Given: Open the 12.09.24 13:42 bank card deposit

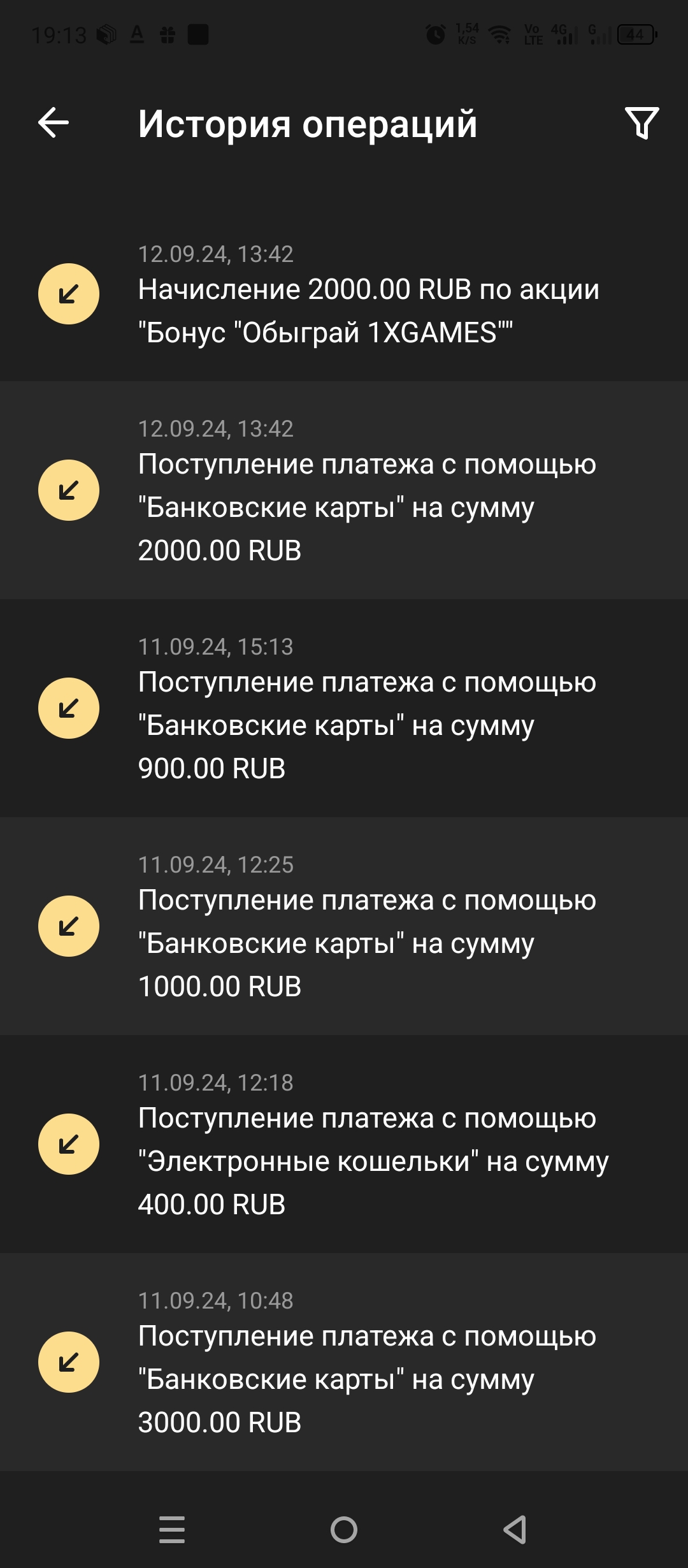Looking at the screenshot, I should tap(344, 491).
